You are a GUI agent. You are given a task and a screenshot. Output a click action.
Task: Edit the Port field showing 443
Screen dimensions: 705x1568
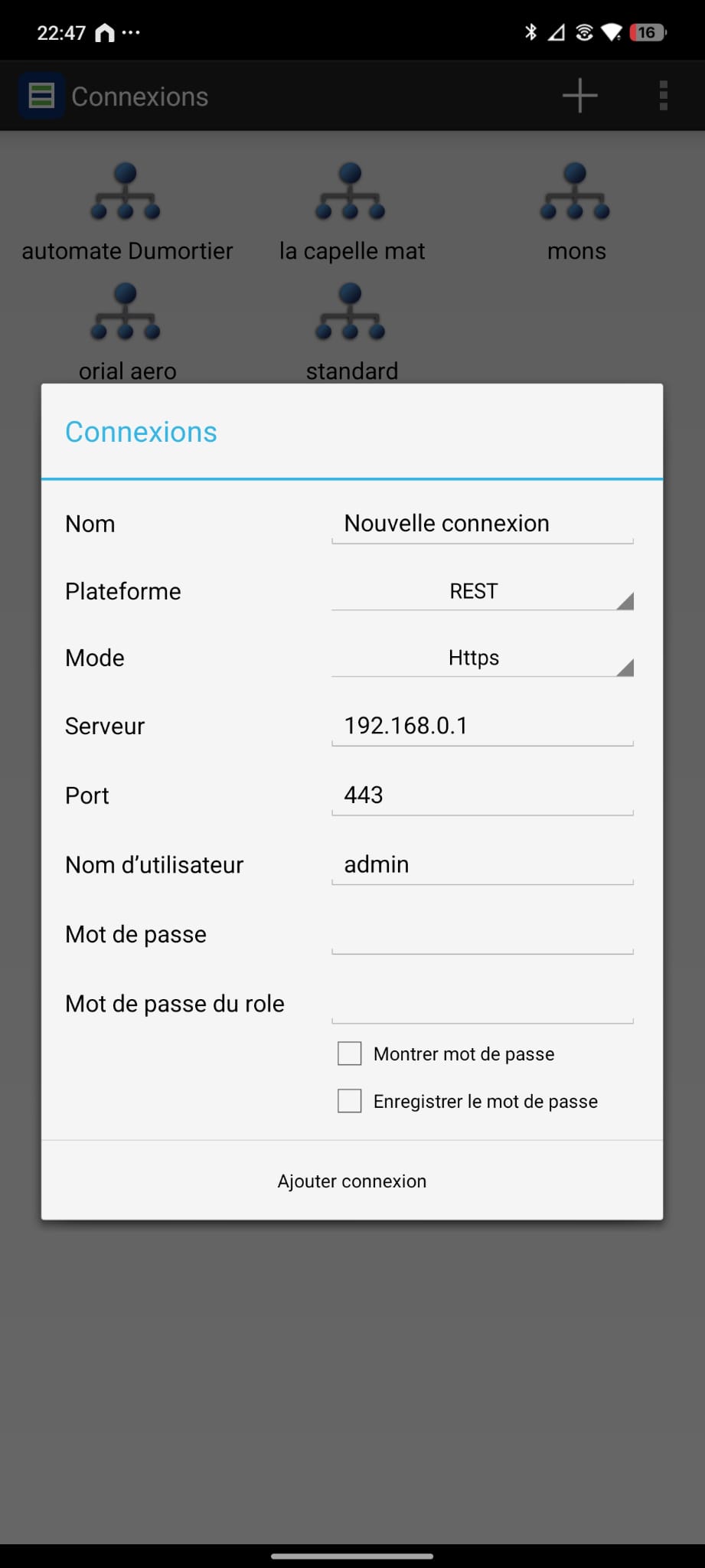point(482,795)
